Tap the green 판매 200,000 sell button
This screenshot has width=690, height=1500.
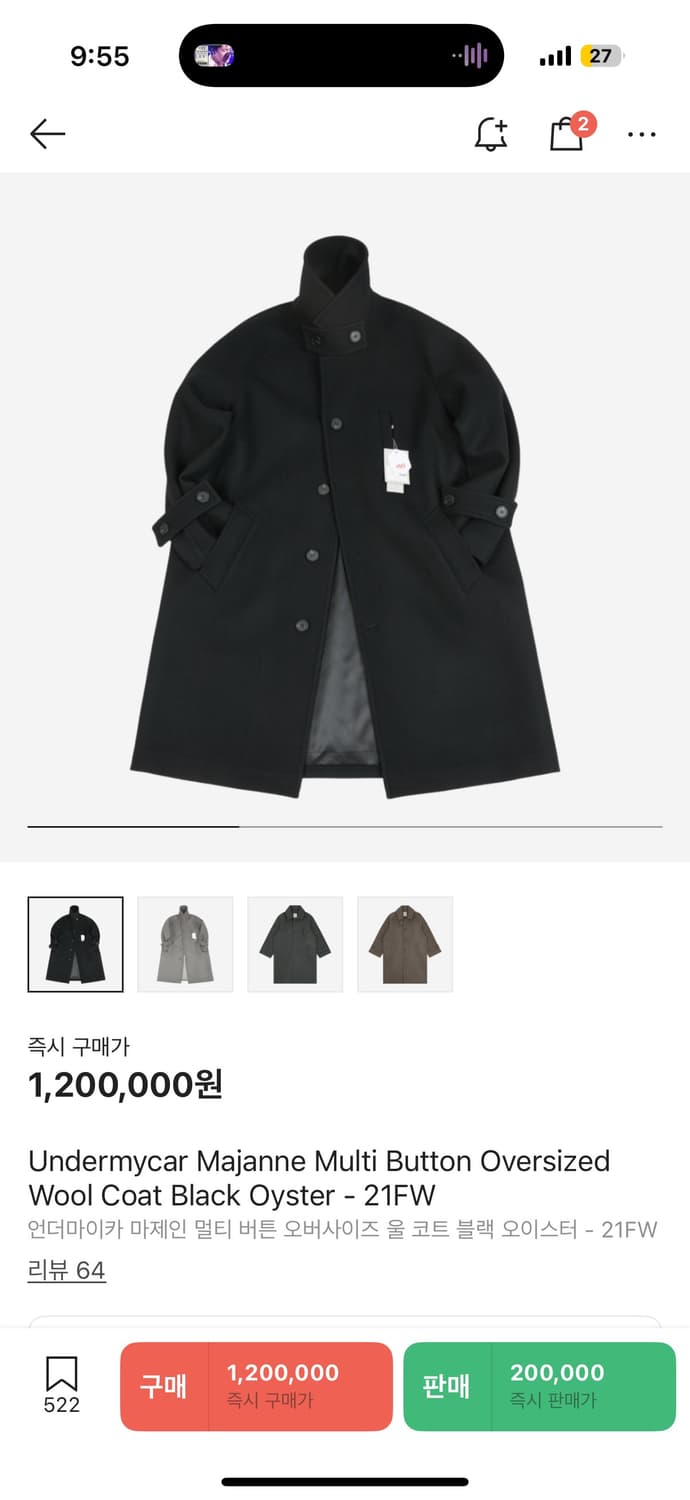point(539,1386)
